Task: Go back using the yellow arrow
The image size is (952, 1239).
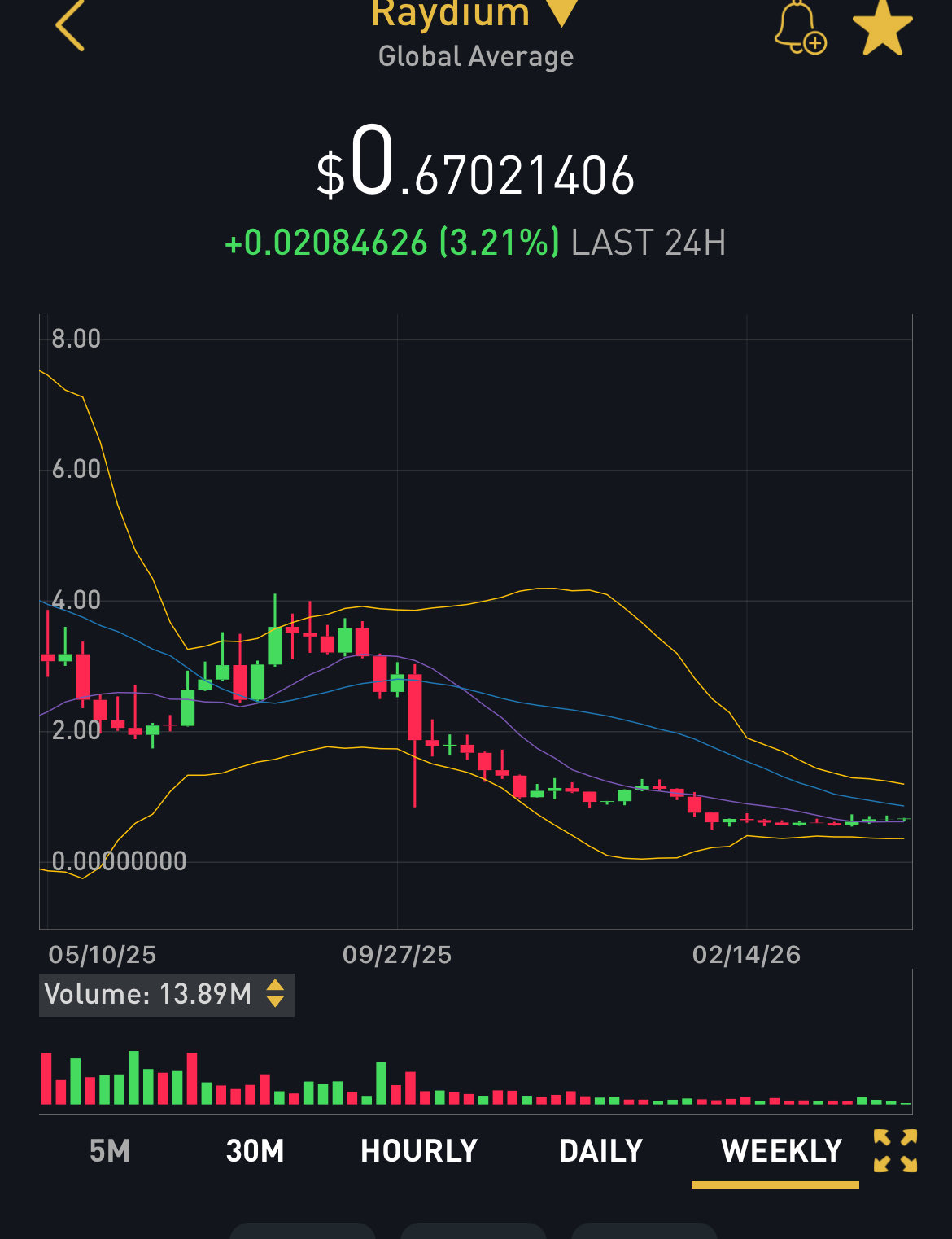Action: [70, 26]
